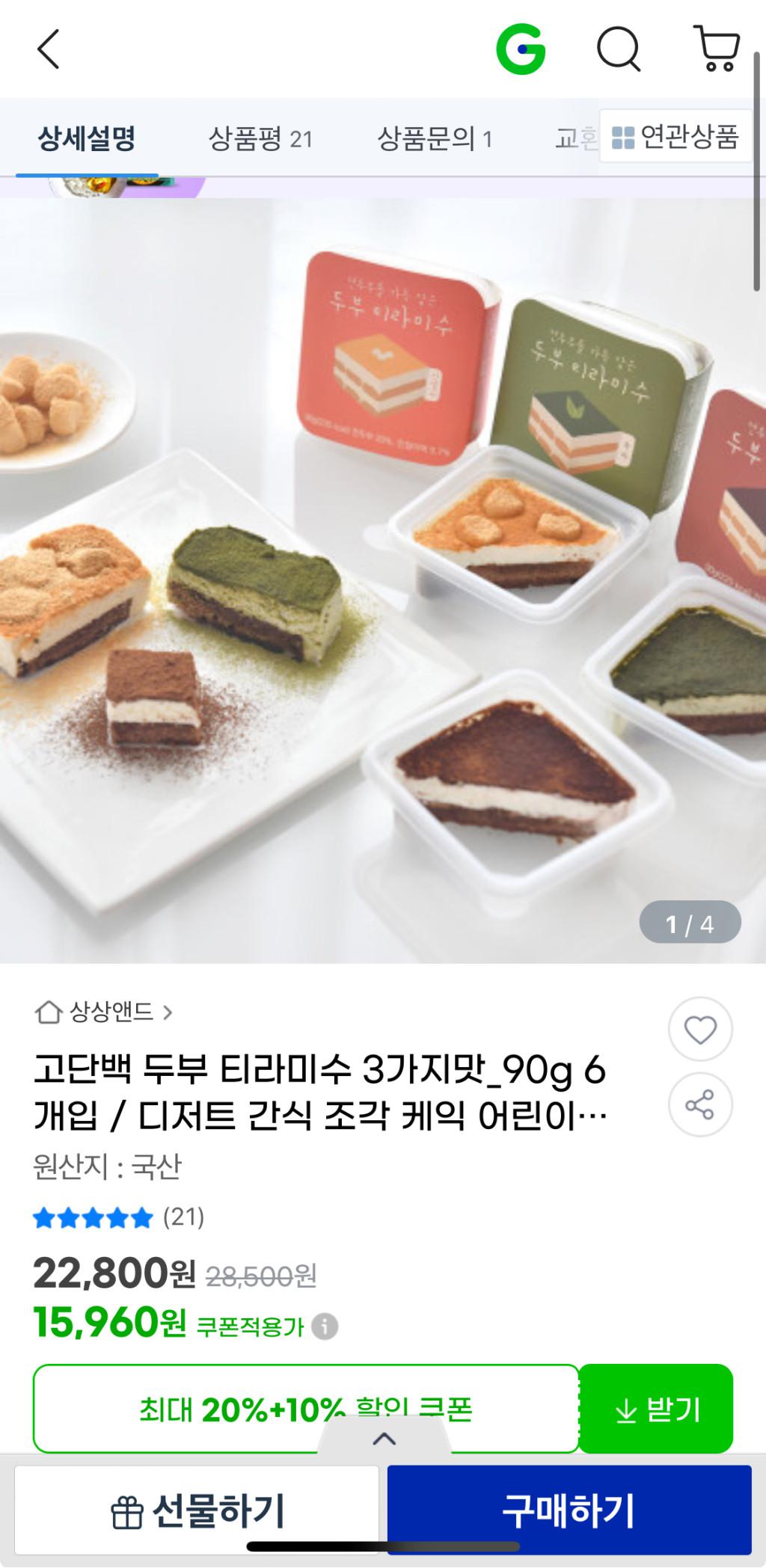Open 연관상품 related products button

point(675,137)
